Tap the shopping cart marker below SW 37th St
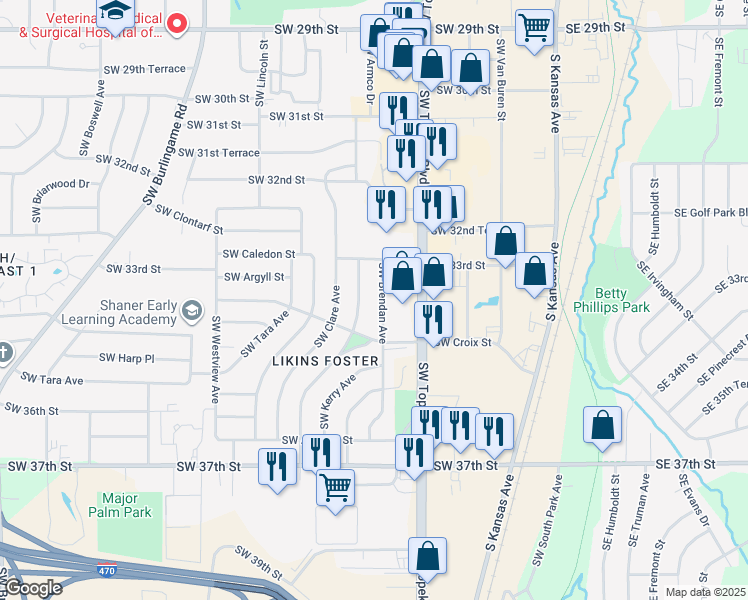 pos(335,488)
